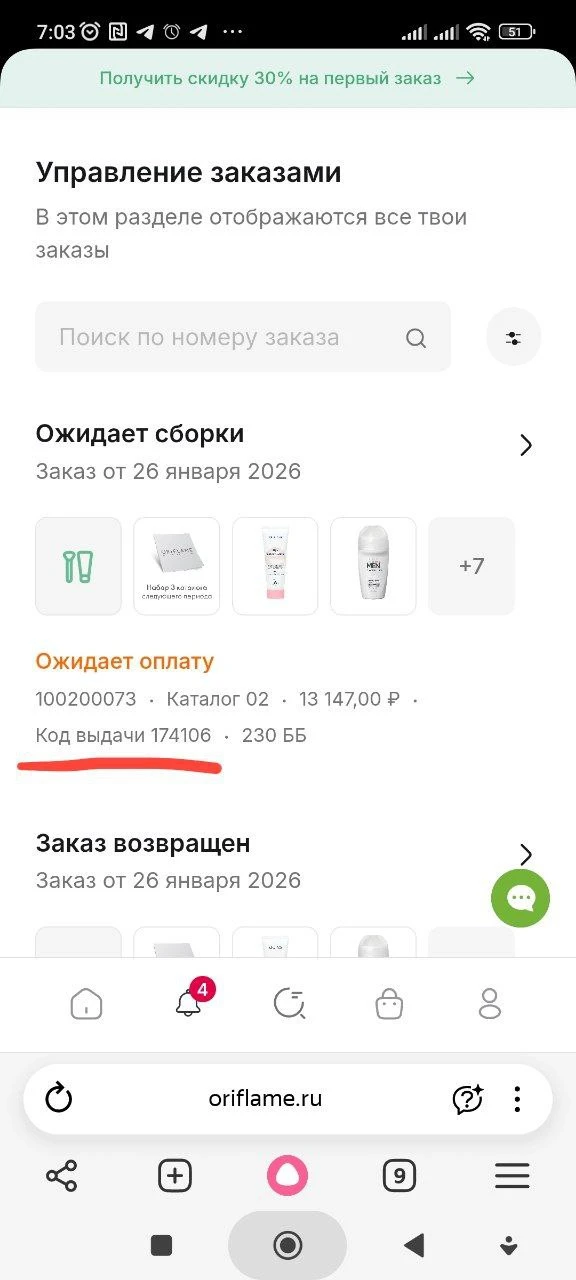This screenshot has height=1280, width=576.
Task: Open the catalog search tab
Action: click(x=289, y=1004)
